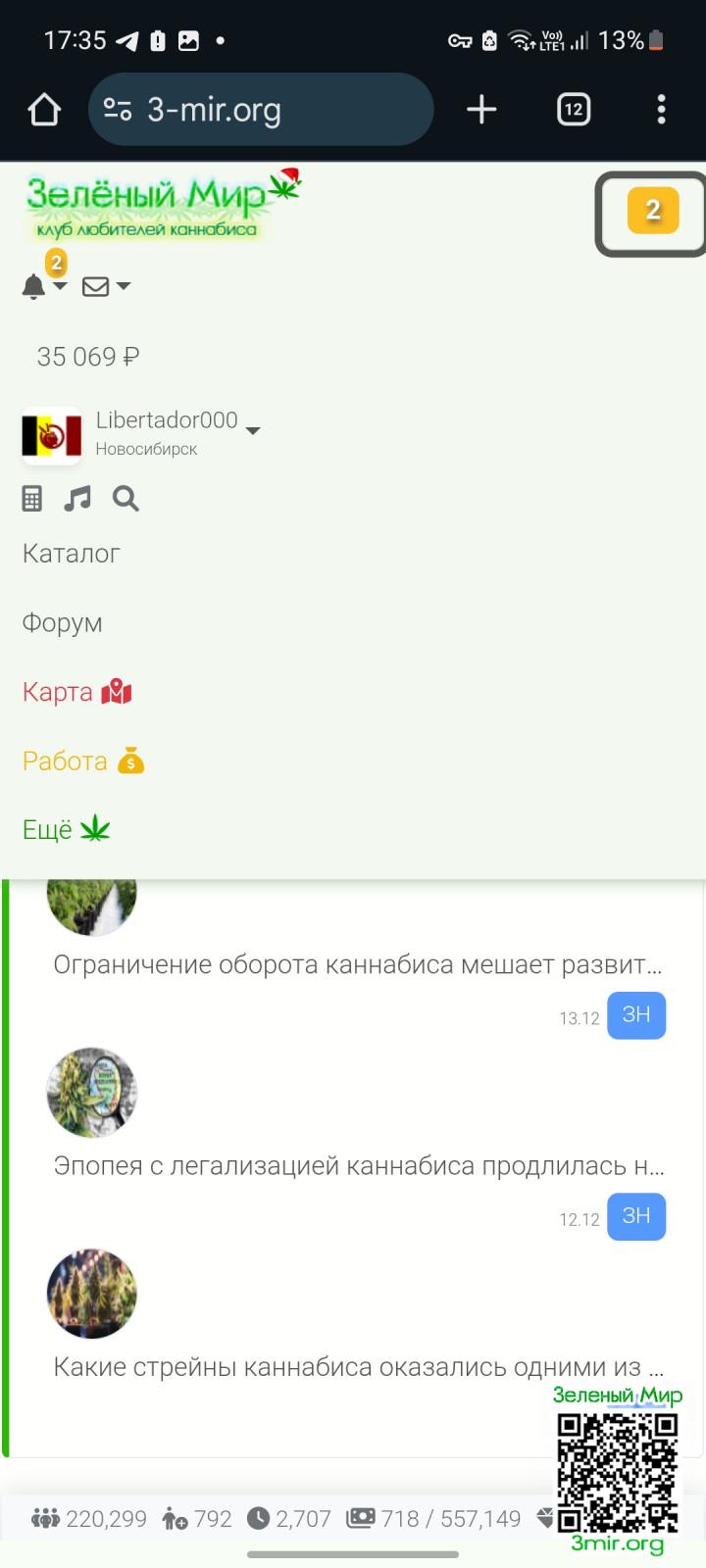Read the article "Ограничение оборота каннабиса мешает развит…"
706x1568 pixels.
click(358, 964)
